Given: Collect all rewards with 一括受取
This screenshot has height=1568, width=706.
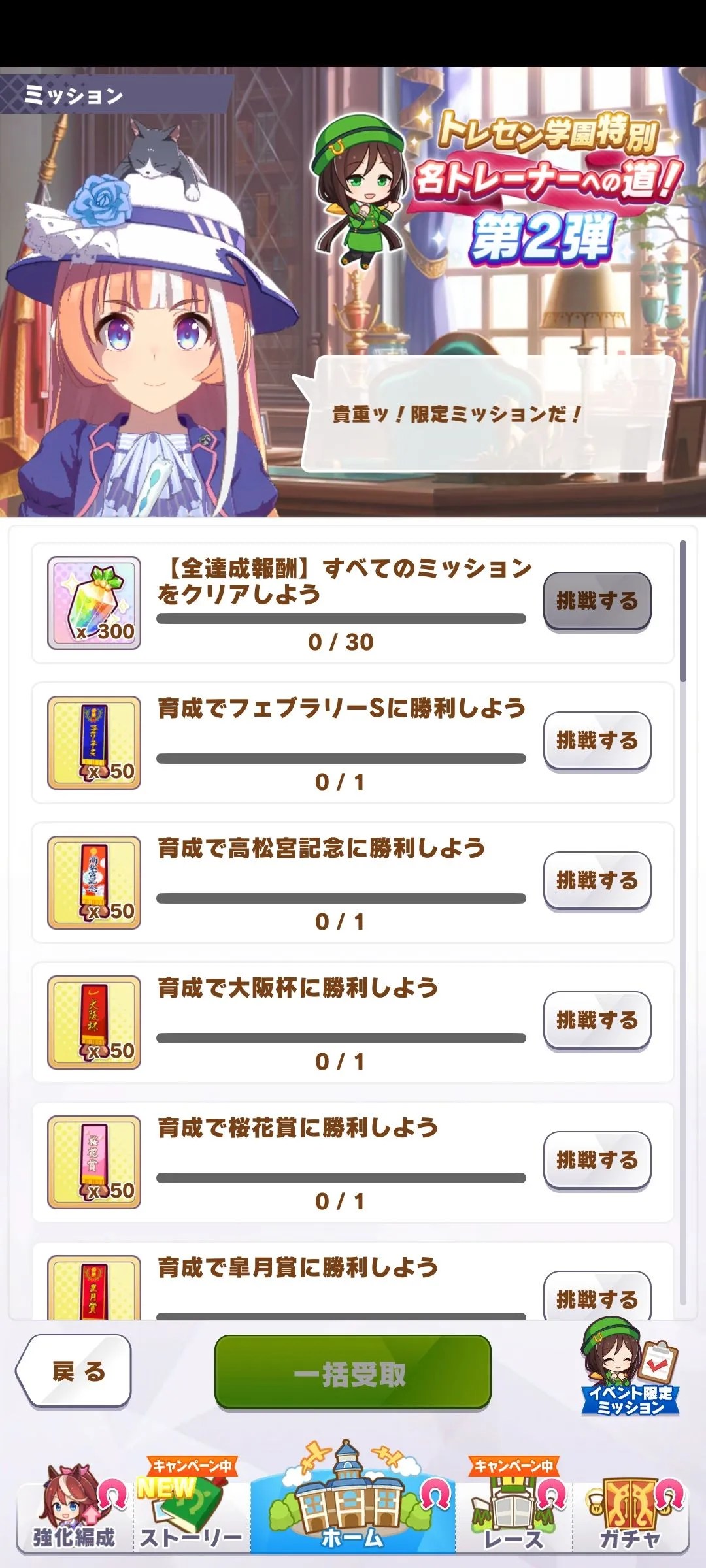Looking at the screenshot, I should (x=352, y=1373).
